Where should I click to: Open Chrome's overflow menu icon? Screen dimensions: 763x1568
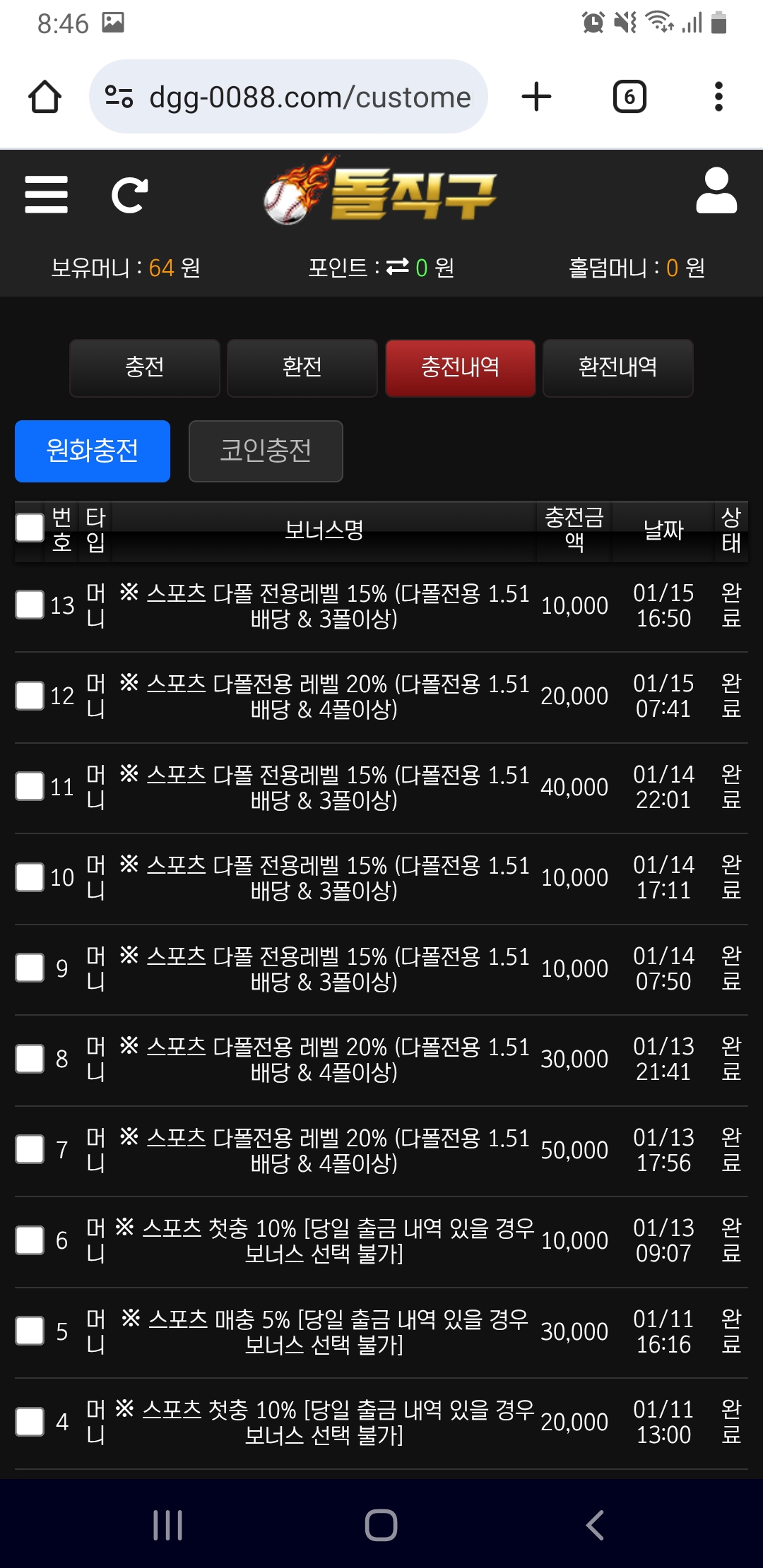pyautogui.click(x=719, y=97)
